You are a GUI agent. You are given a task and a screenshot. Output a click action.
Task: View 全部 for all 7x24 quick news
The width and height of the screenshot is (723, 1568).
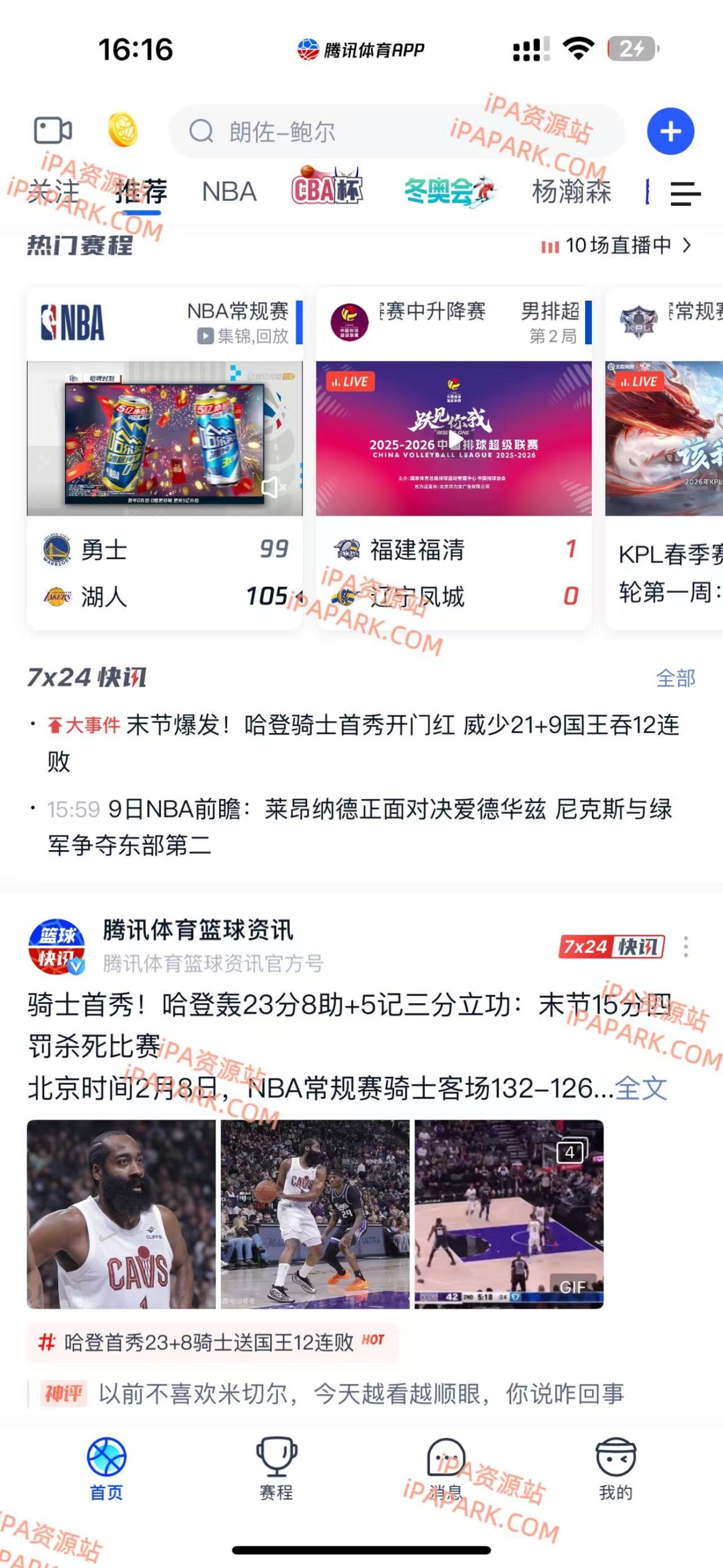676,678
